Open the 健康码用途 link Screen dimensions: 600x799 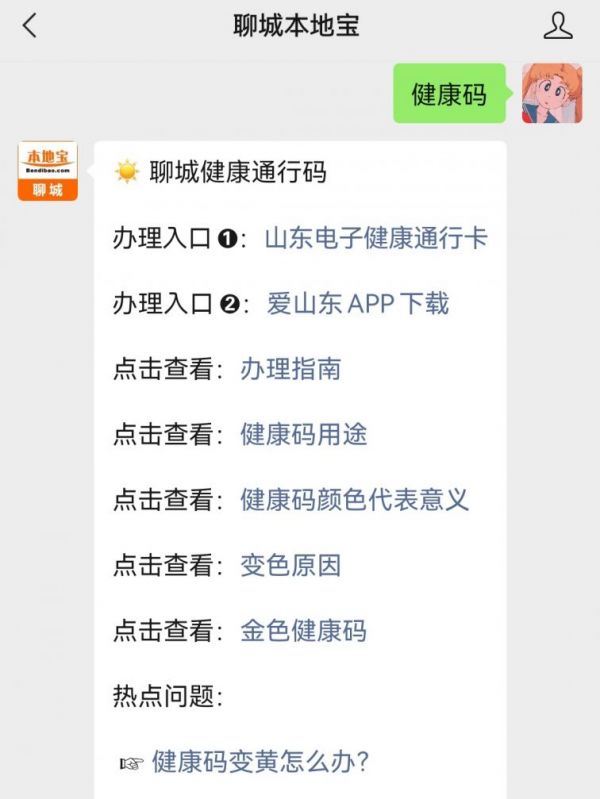(x=303, y=434)
